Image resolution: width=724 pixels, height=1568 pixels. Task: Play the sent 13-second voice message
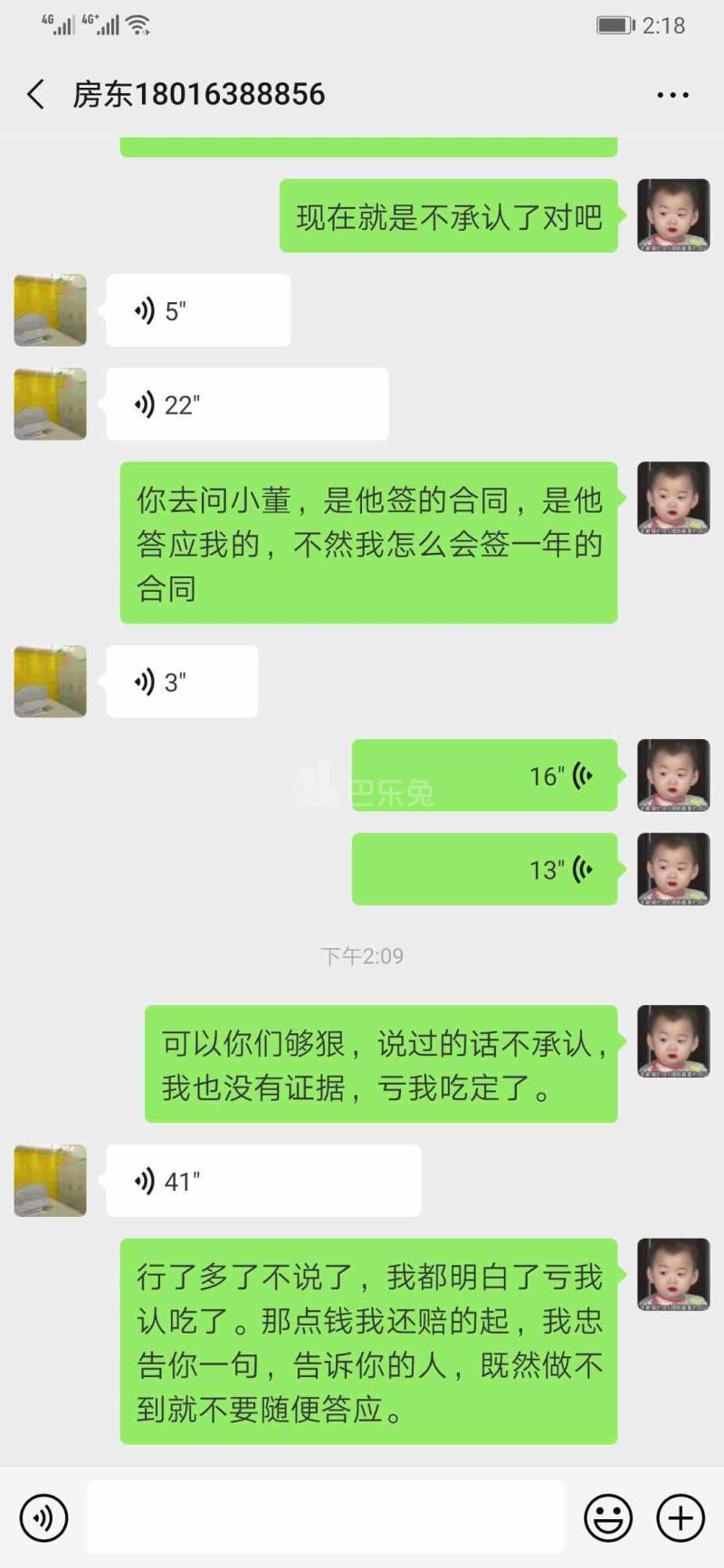point(484,869)
